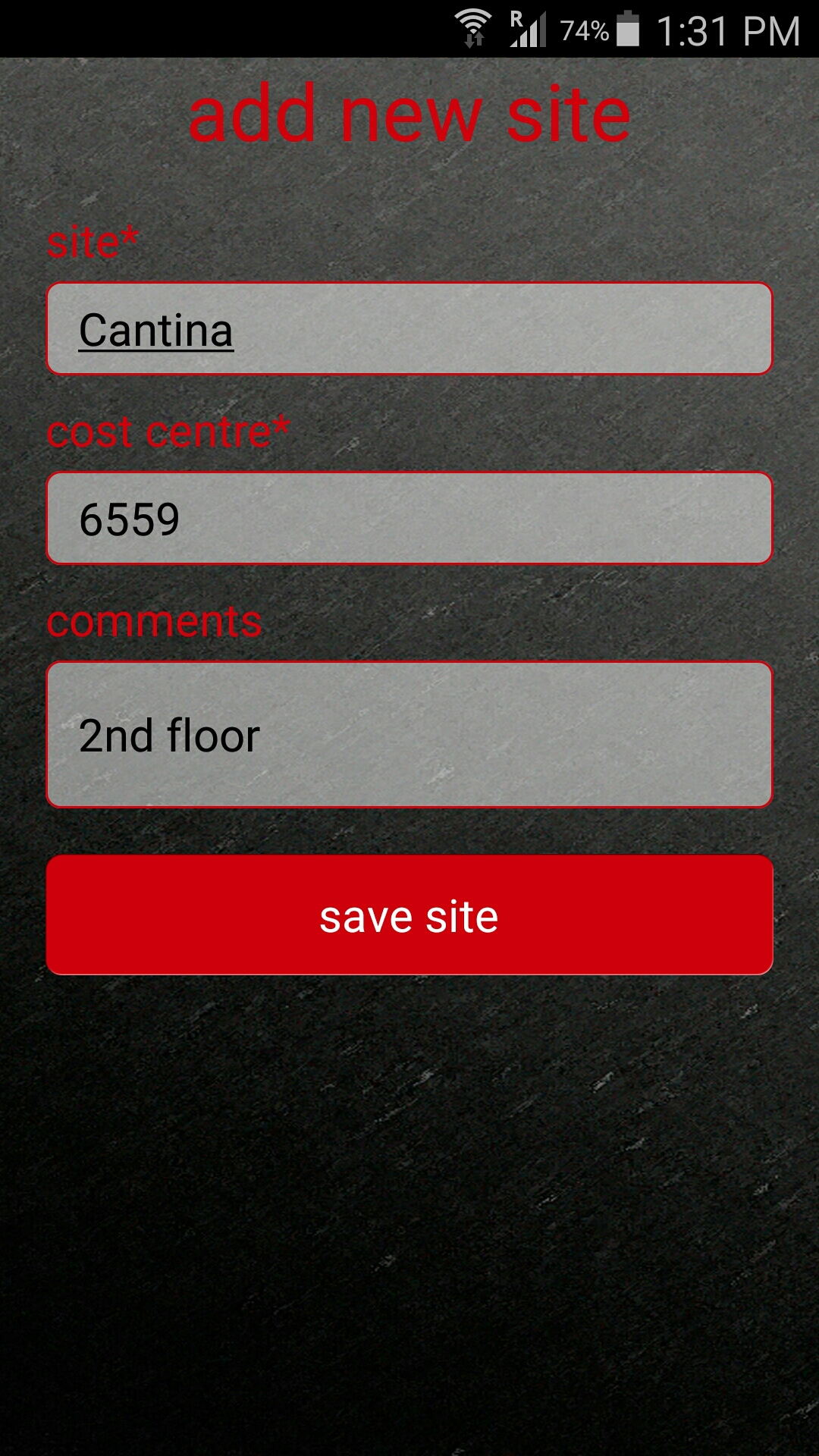Screen dimensions: 819x1456
Task: Click the "add new site" heading
Action: [409, 114]
